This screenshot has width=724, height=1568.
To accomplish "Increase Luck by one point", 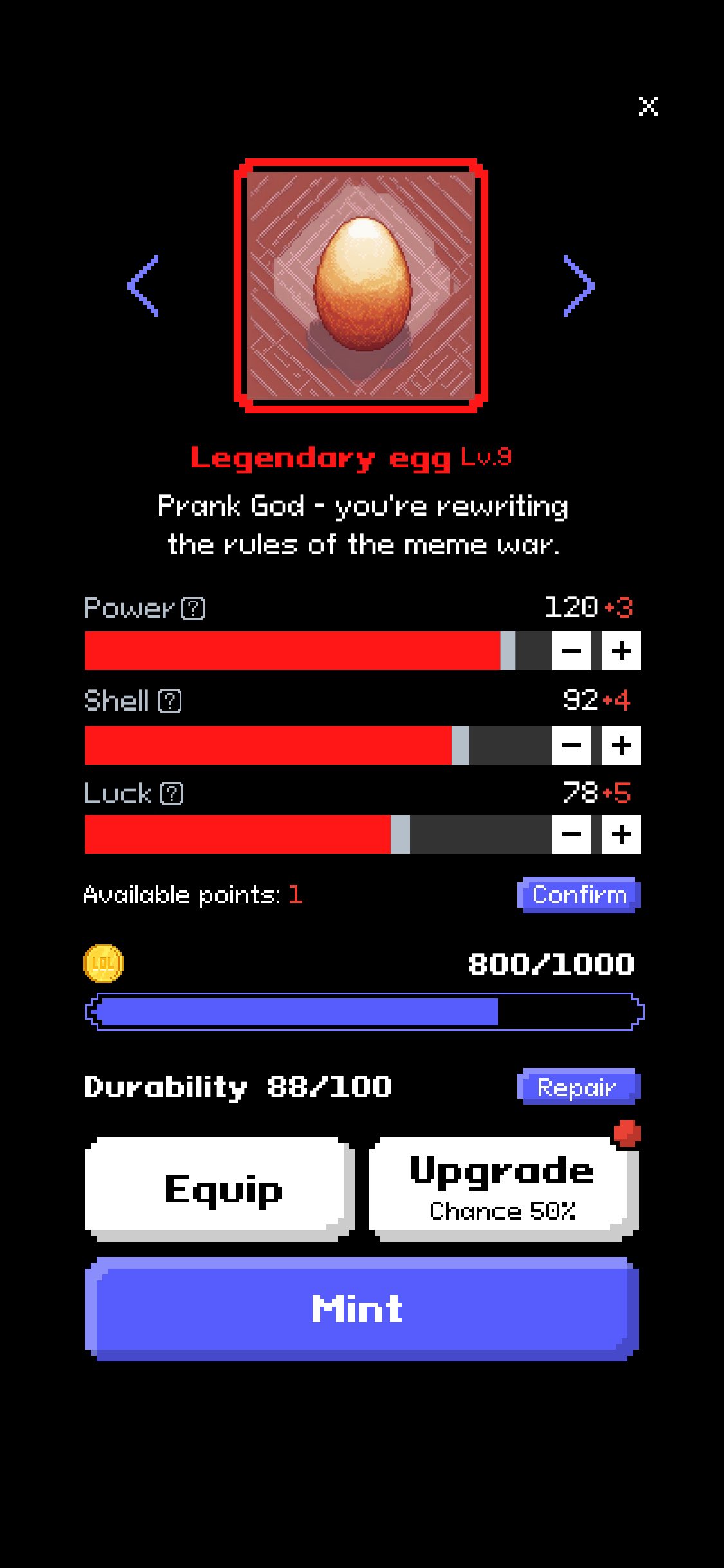I will 621,834.
